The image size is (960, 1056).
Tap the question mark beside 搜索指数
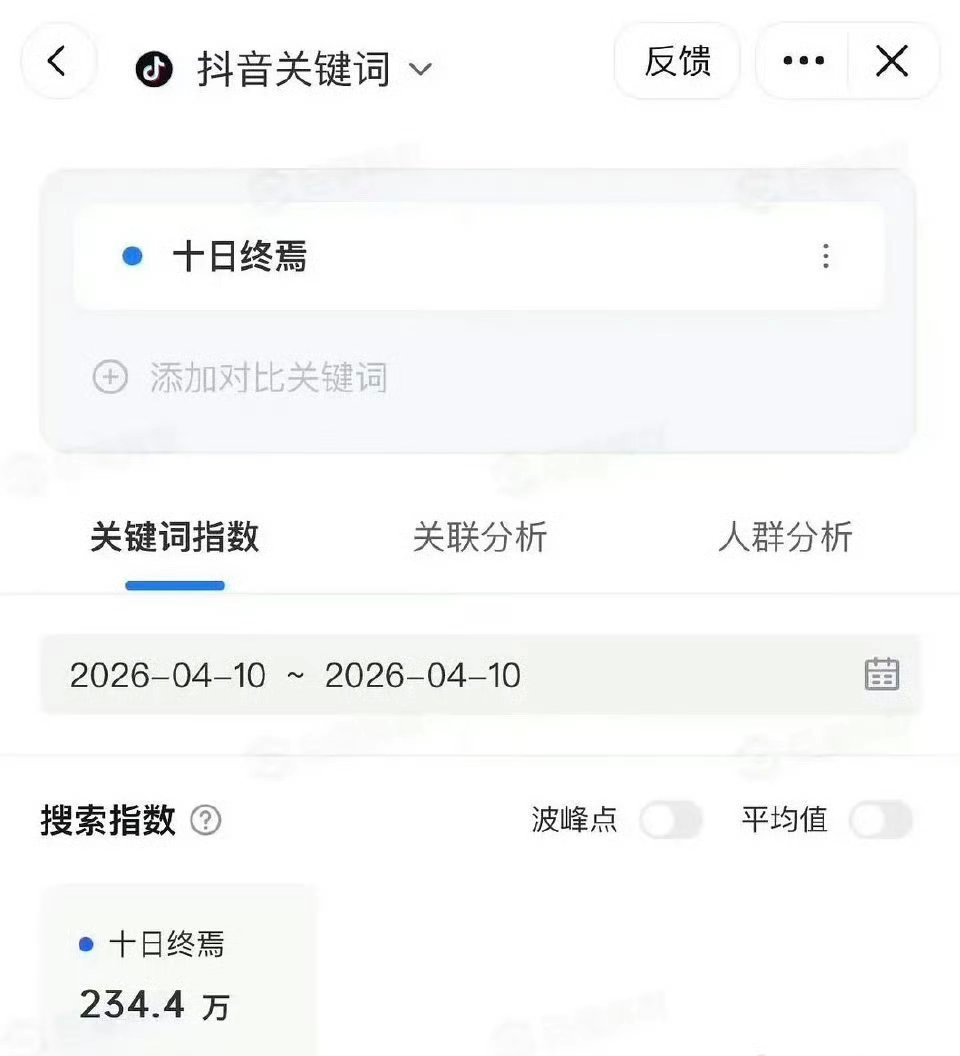(x=207, y=821)
